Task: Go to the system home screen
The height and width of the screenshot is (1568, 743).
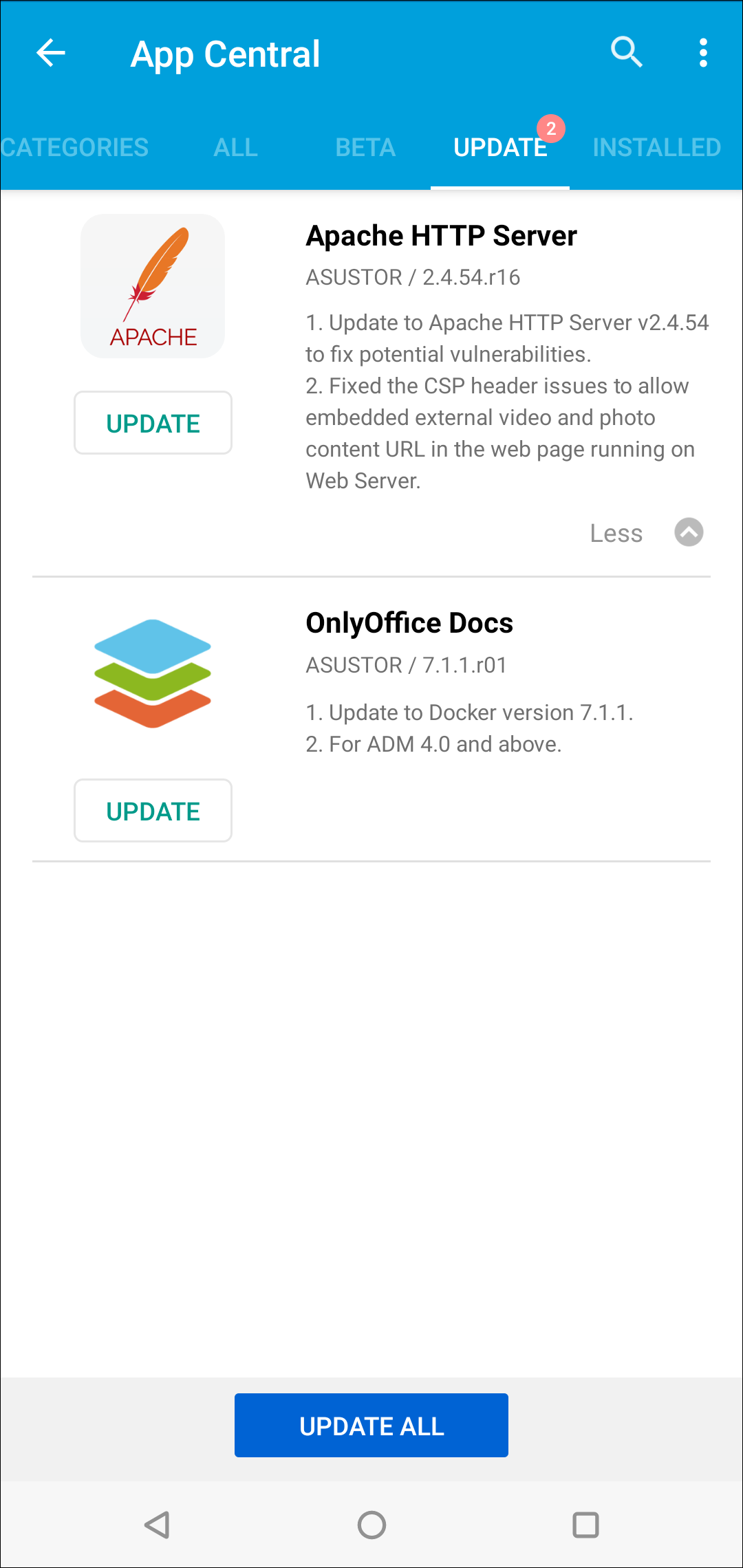Action: coord(371,1525)
